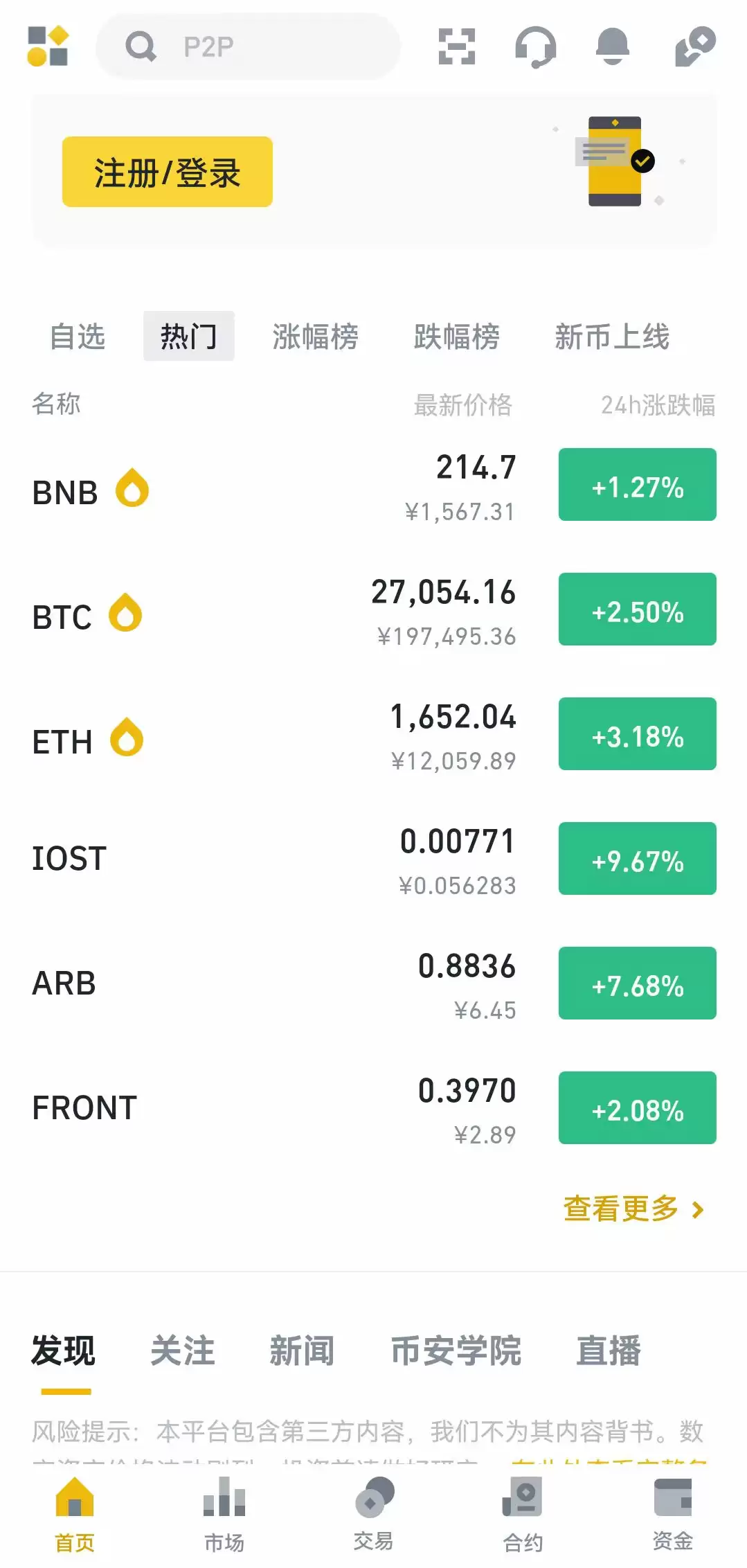Select the 涨幅榜 tab
This screenshot has height=1568, width=747.
(315, 337)
